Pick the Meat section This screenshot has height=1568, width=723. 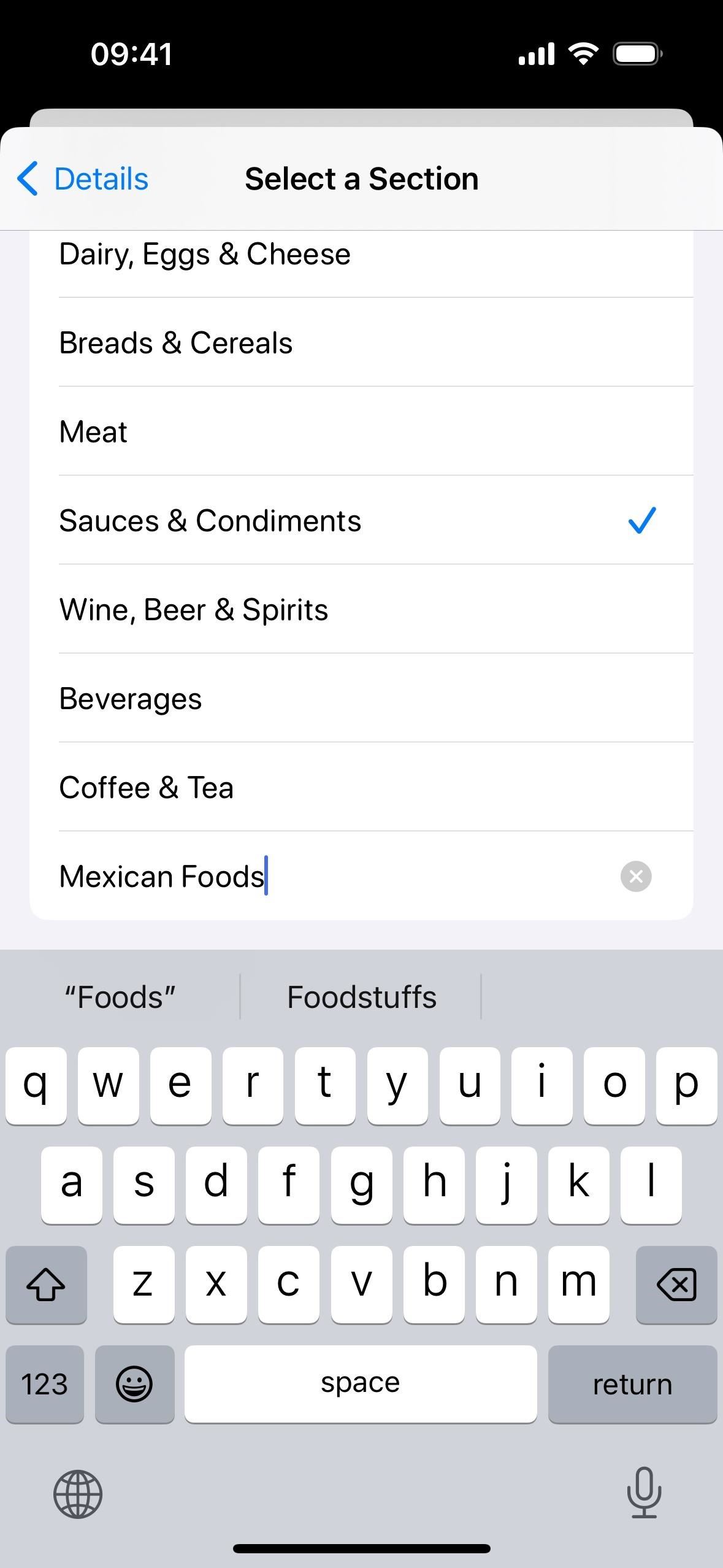pyautogui.click(x=361, y=431)
